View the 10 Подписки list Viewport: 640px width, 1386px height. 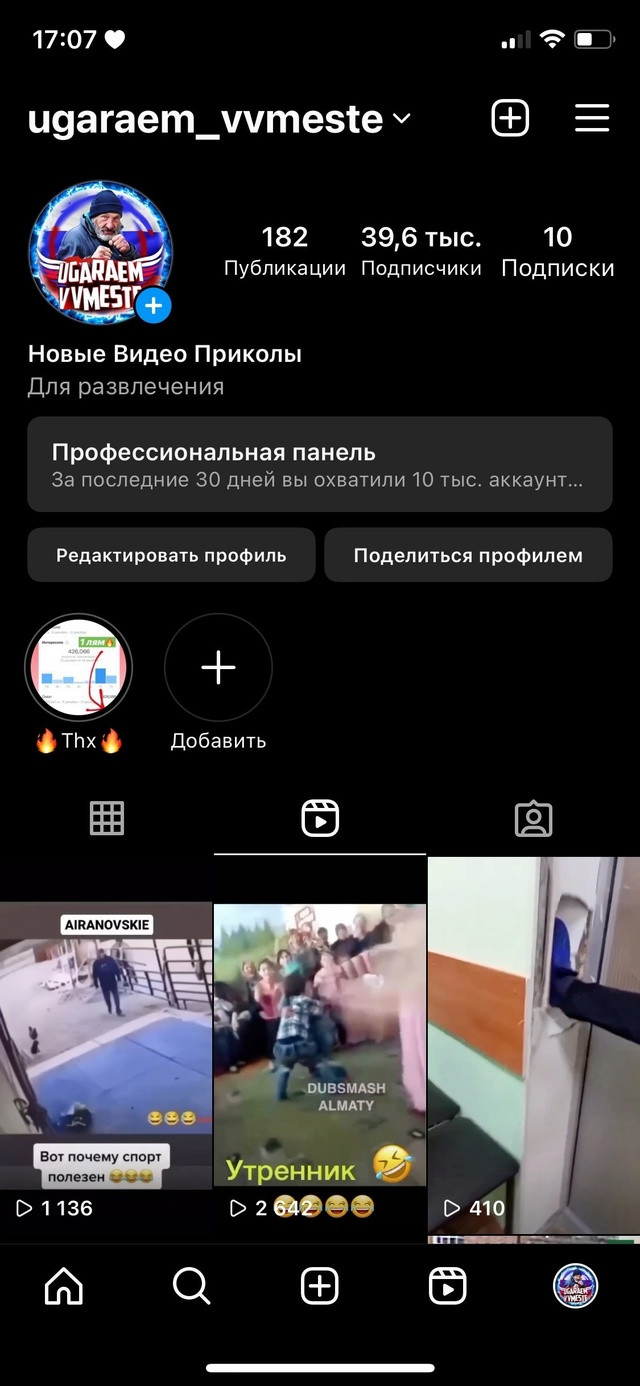(557, 251)
